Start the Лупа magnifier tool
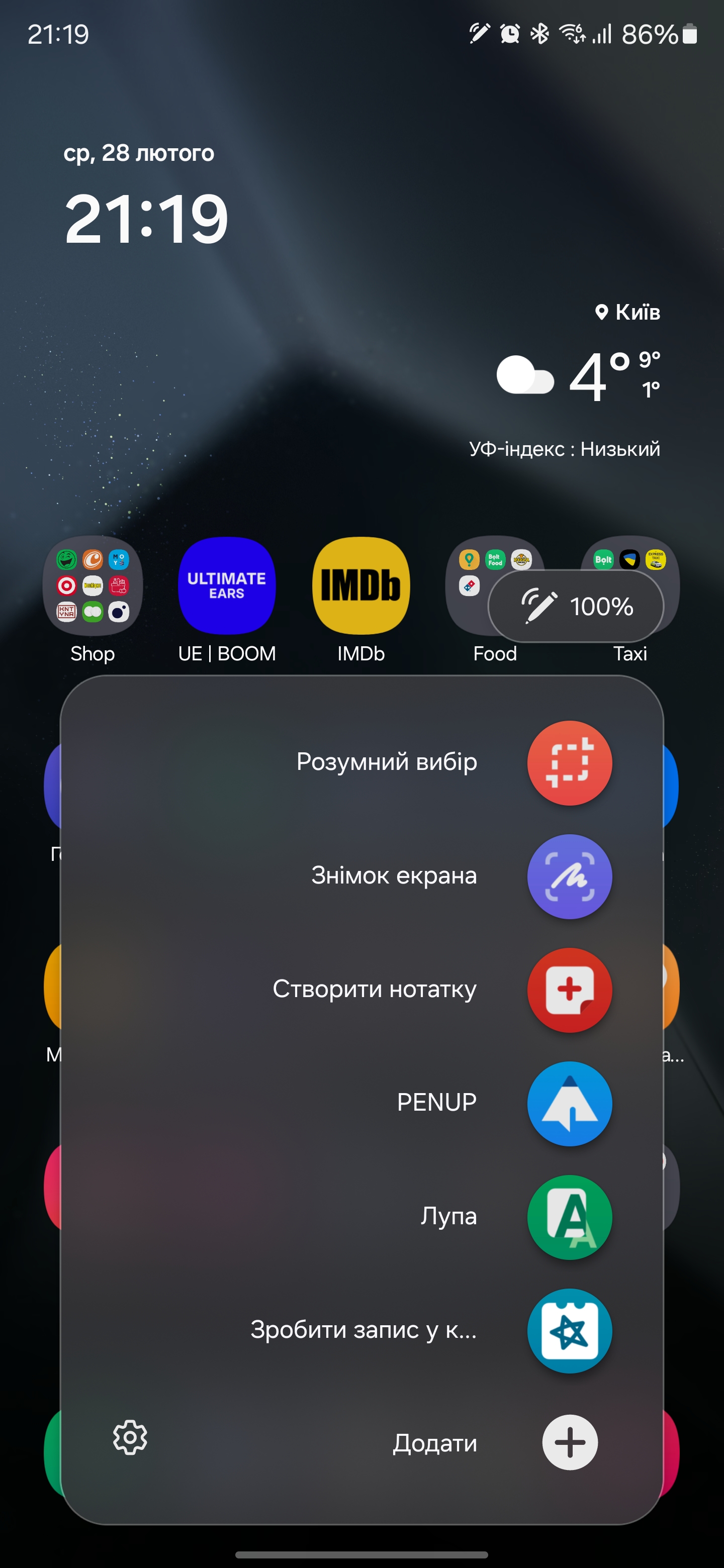Screen dimensions: 724x1568 point(569,1217)
